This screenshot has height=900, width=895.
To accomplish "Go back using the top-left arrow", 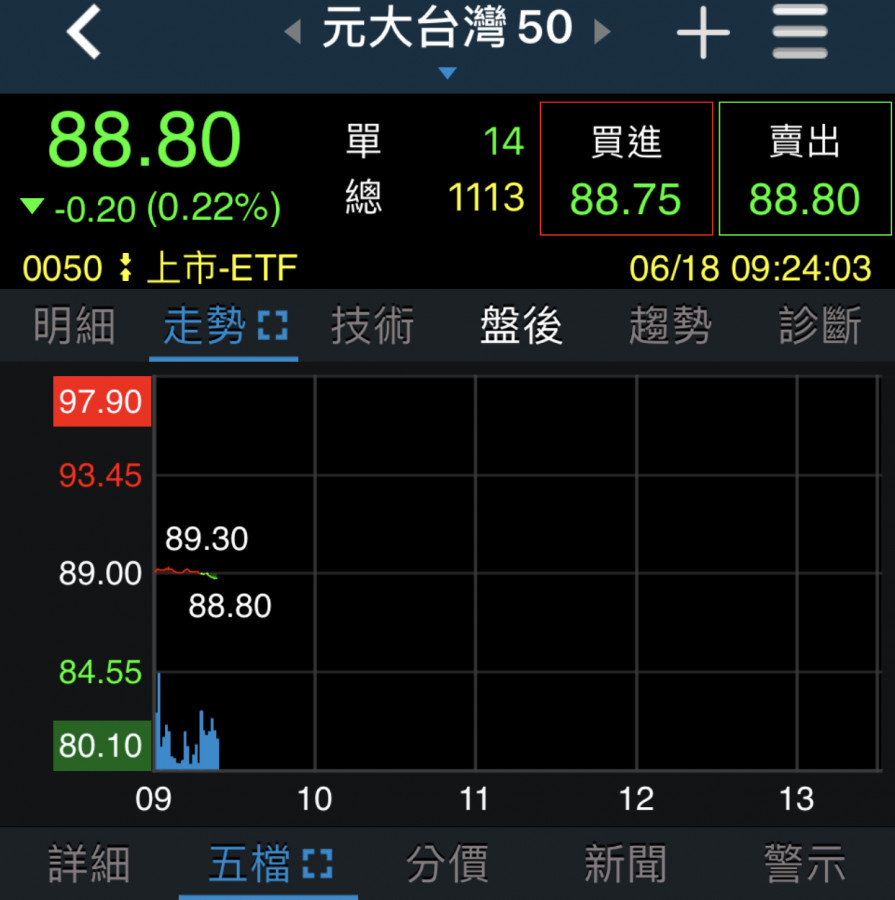I will coord(84,32).
